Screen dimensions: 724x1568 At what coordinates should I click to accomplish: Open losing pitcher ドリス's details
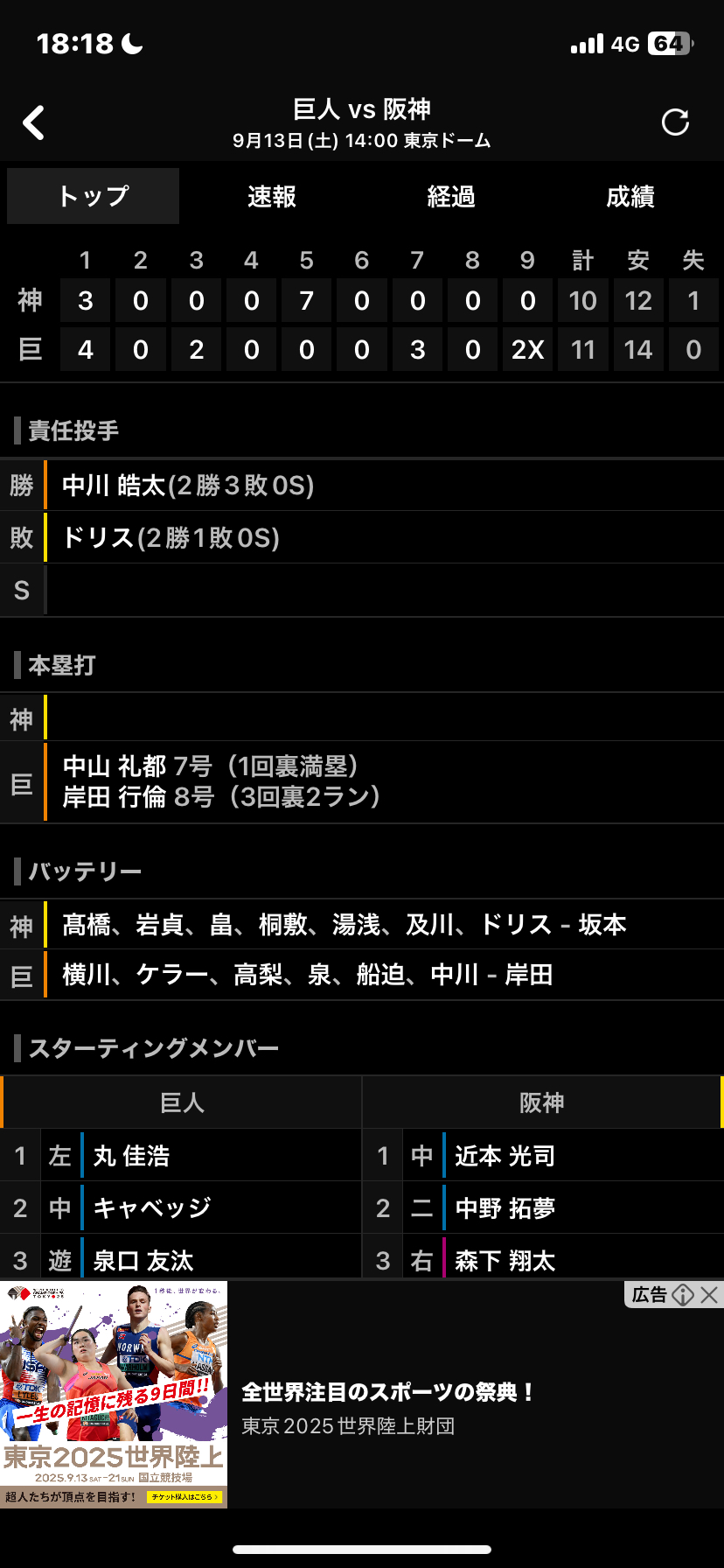pyautogui.click(x=171, y=537)
